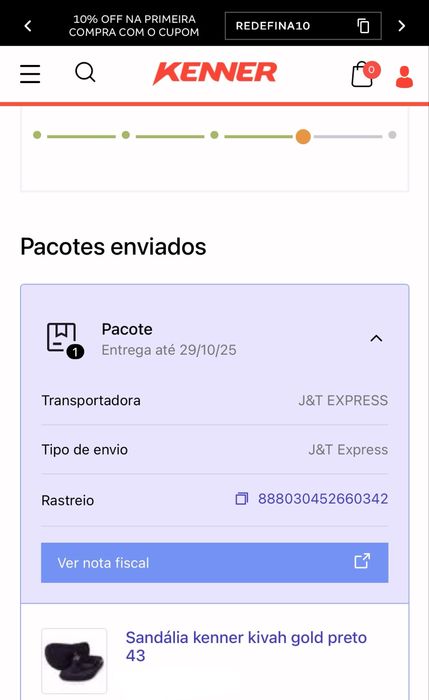Open the search icon
This screenshot has height=700, width=429.
(85, 72)
